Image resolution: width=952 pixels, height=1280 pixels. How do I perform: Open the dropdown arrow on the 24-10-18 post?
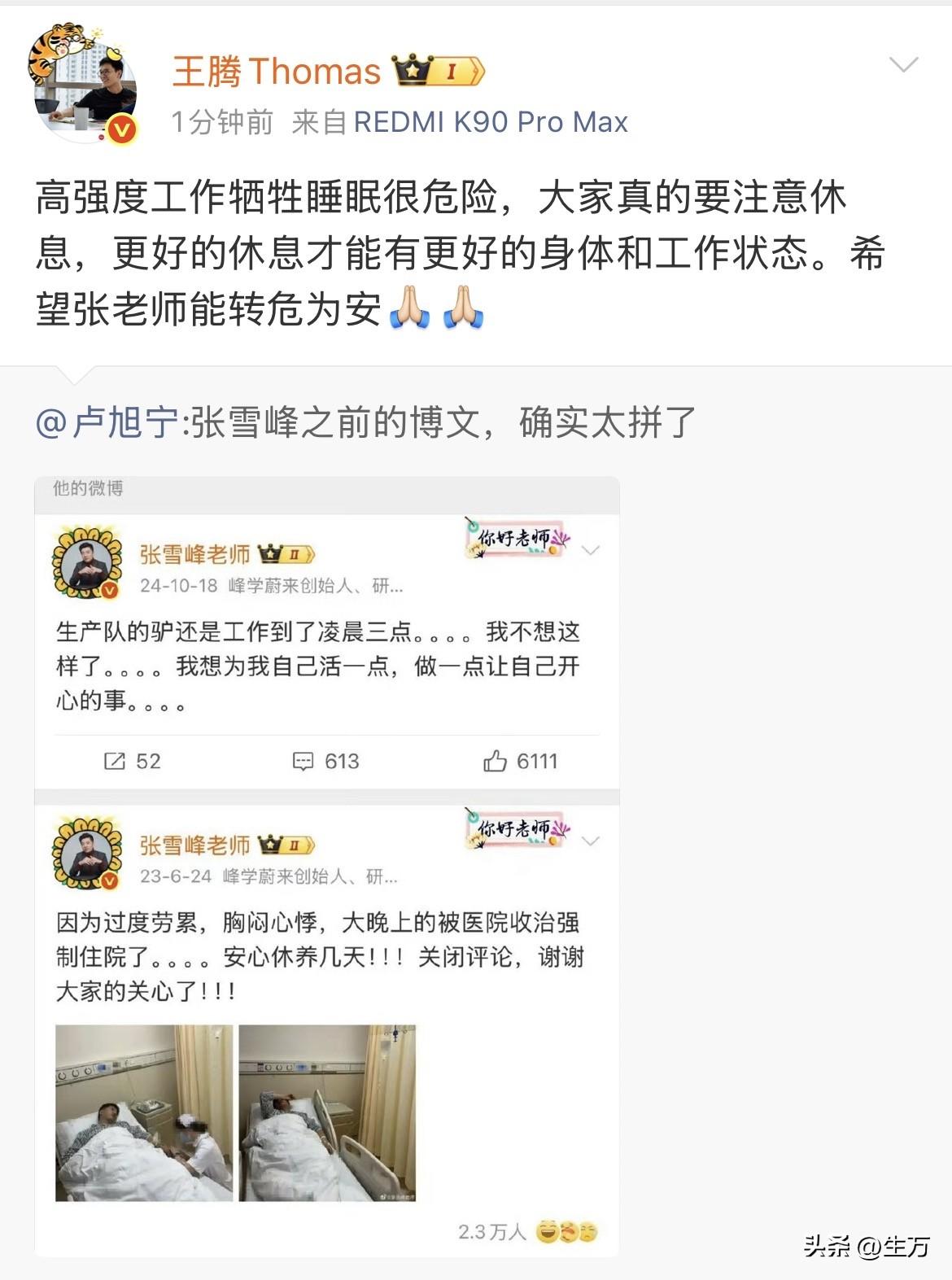tap(590, 550)
